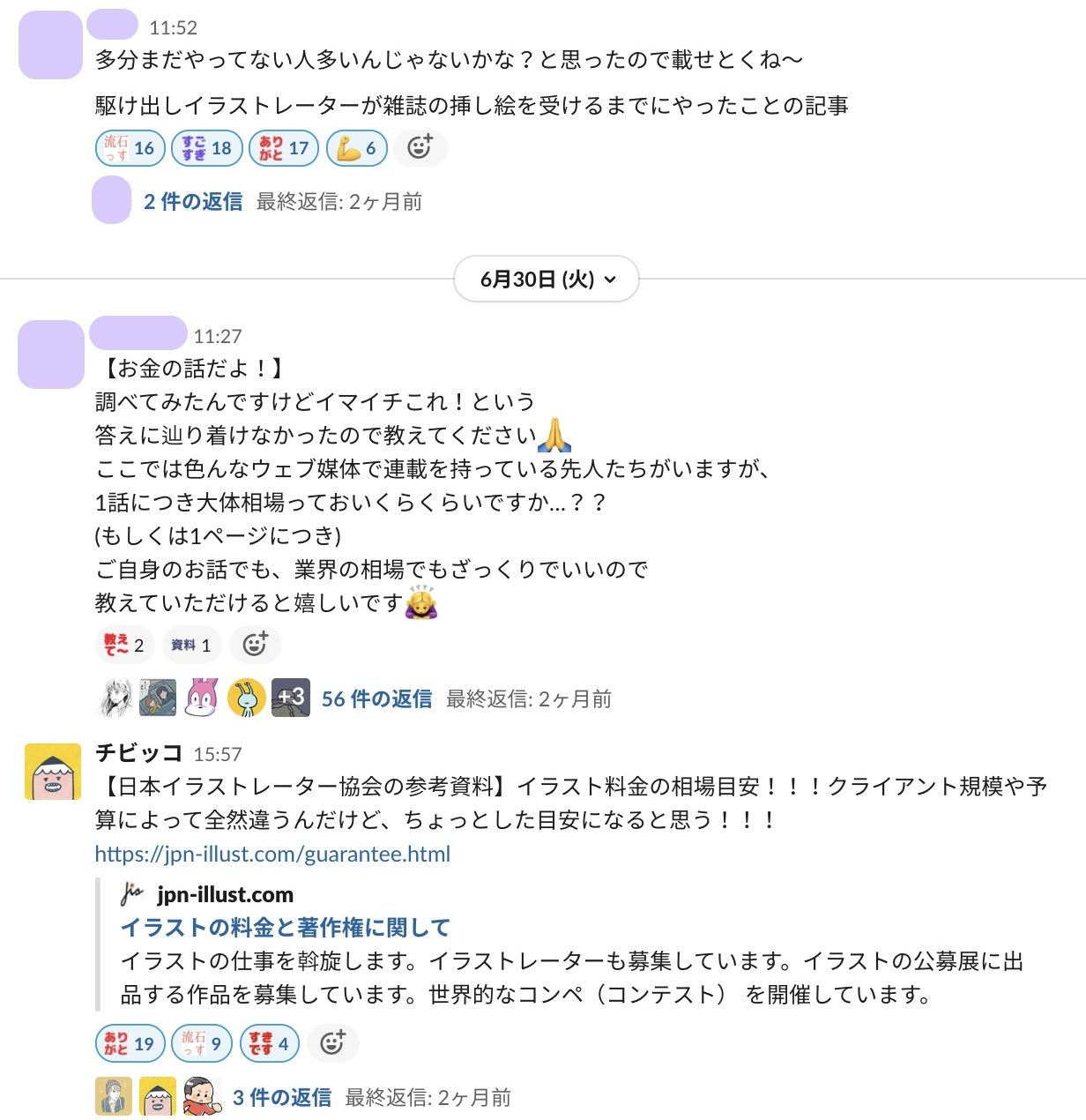
Task: Open the 3 件の返信 thread
Action: [x=282, y=1098]
